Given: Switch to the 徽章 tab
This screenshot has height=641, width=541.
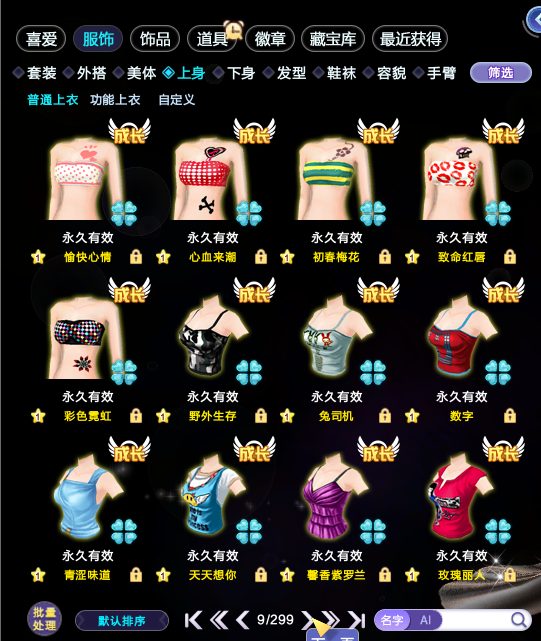Looking at the screenshot, I should tap(269, 39).
